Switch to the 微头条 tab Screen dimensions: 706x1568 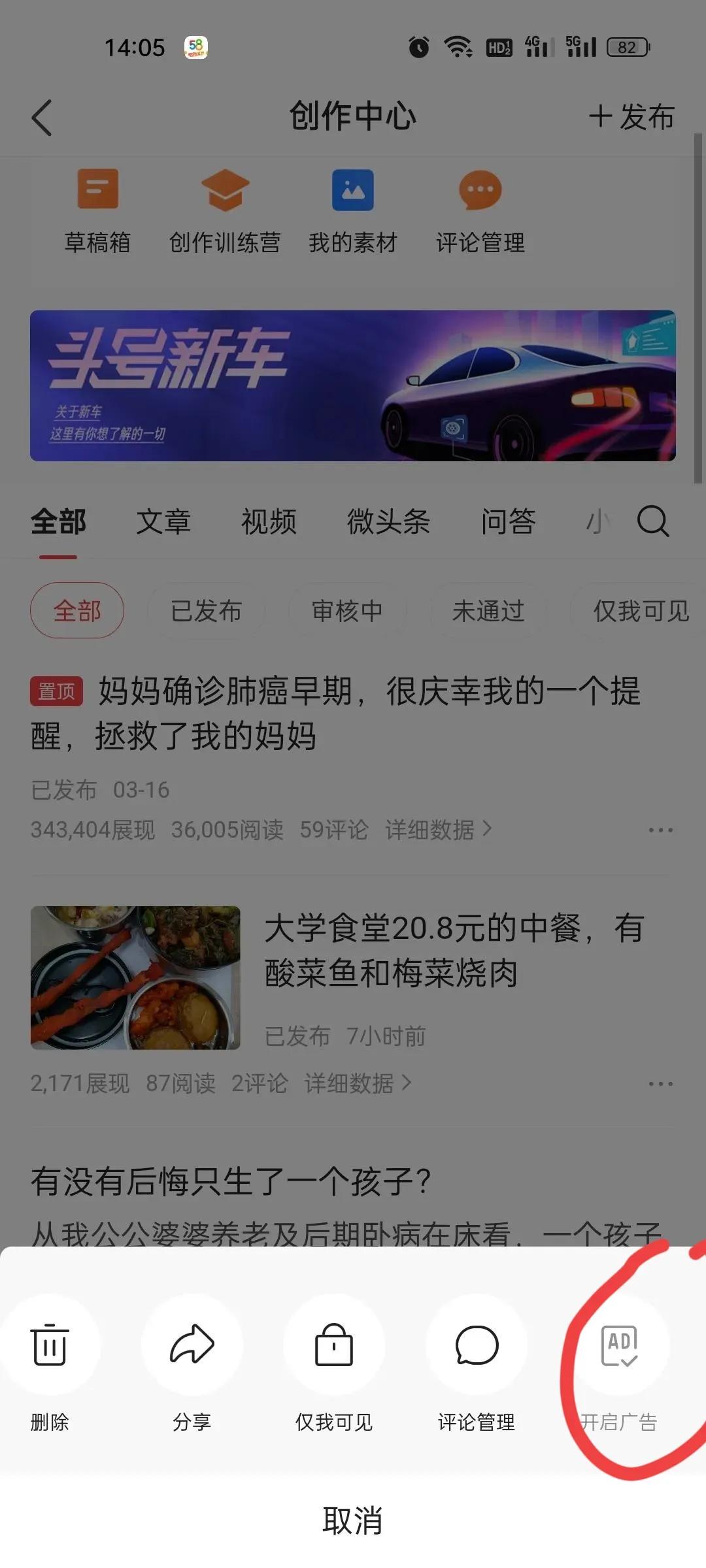[x=389, y=523]
